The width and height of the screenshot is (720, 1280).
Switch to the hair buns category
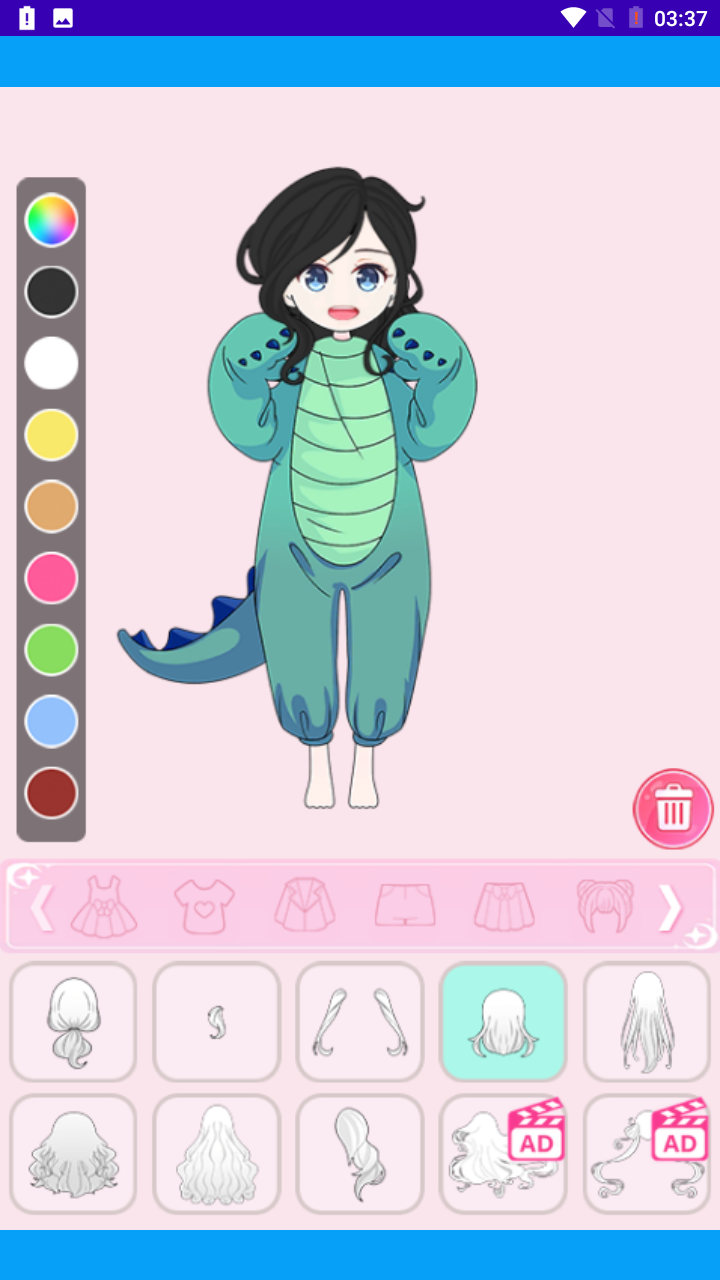(x=605, y=906)
